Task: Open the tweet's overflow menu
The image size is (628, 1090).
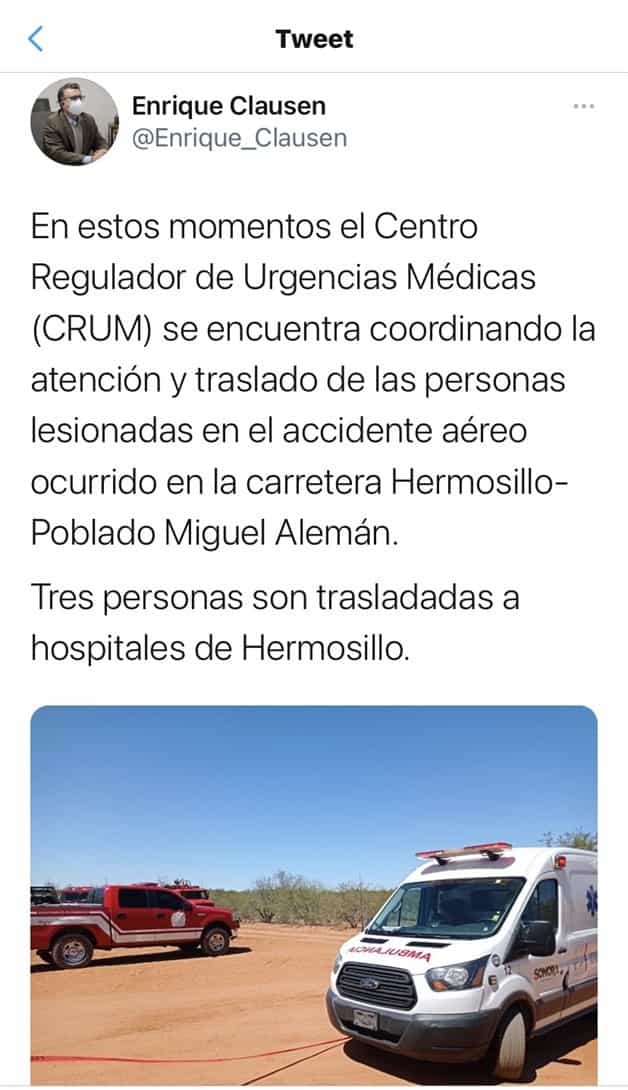Action: coord(584,106)
